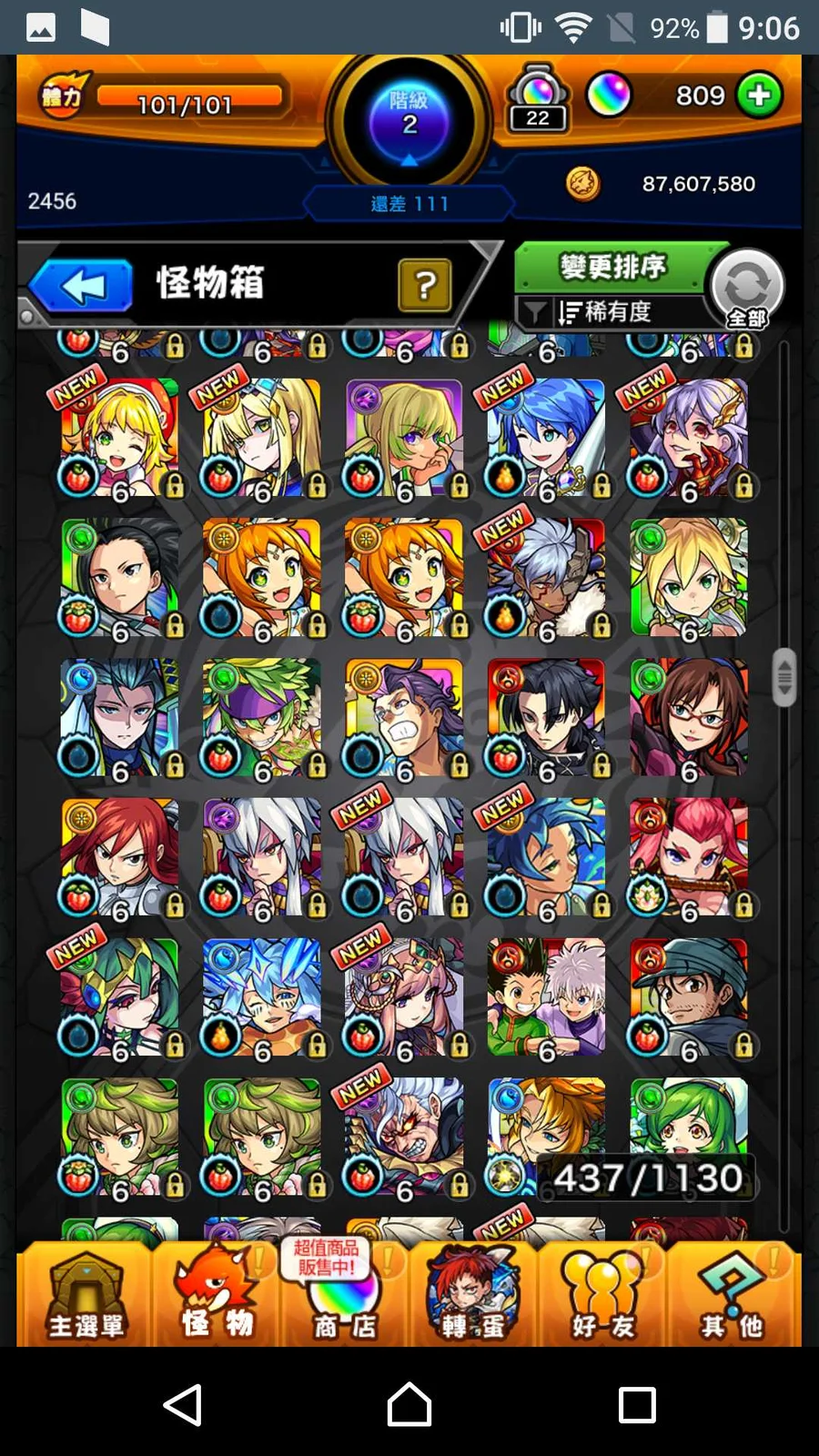This screenshot has height=1456, width=819.
Task: Select the winking blue-haired NEW monster
Action: 546,439
